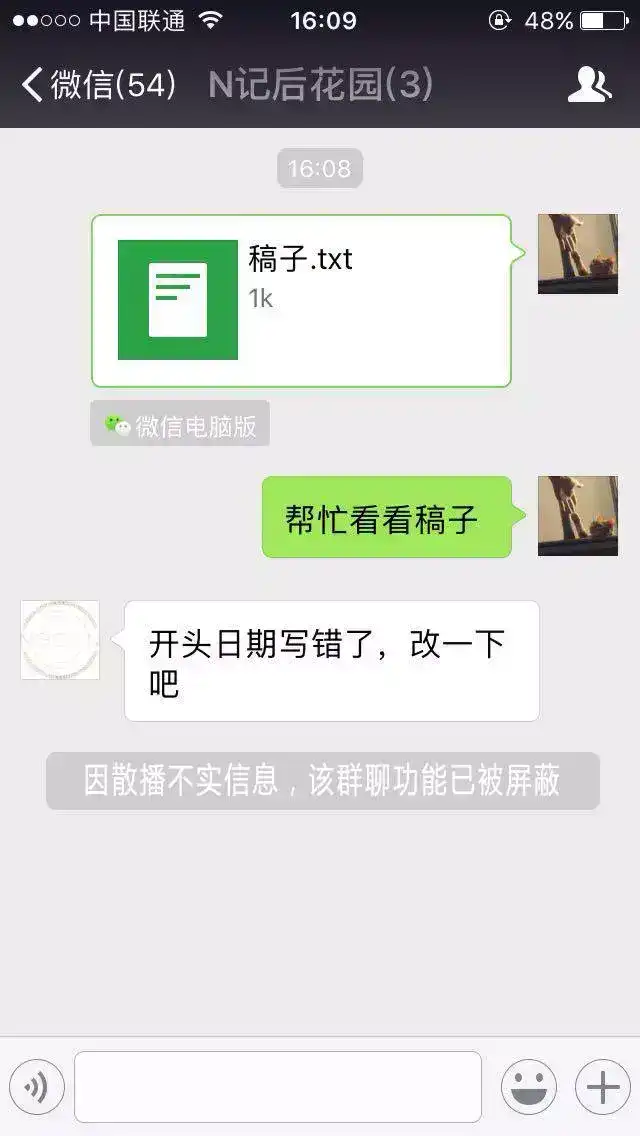Image resolution: width=640 pixels, height=1136 pixels.
Task: Open the group members info icon
Action: pos(589,85)
